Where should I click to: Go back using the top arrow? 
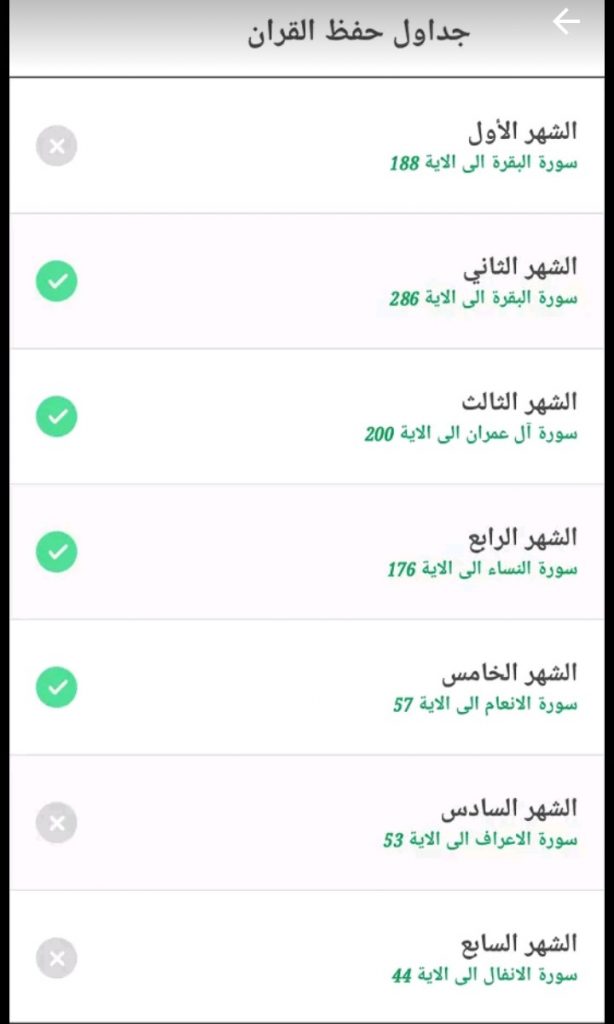pyautogui.click(x=566, y=22)
